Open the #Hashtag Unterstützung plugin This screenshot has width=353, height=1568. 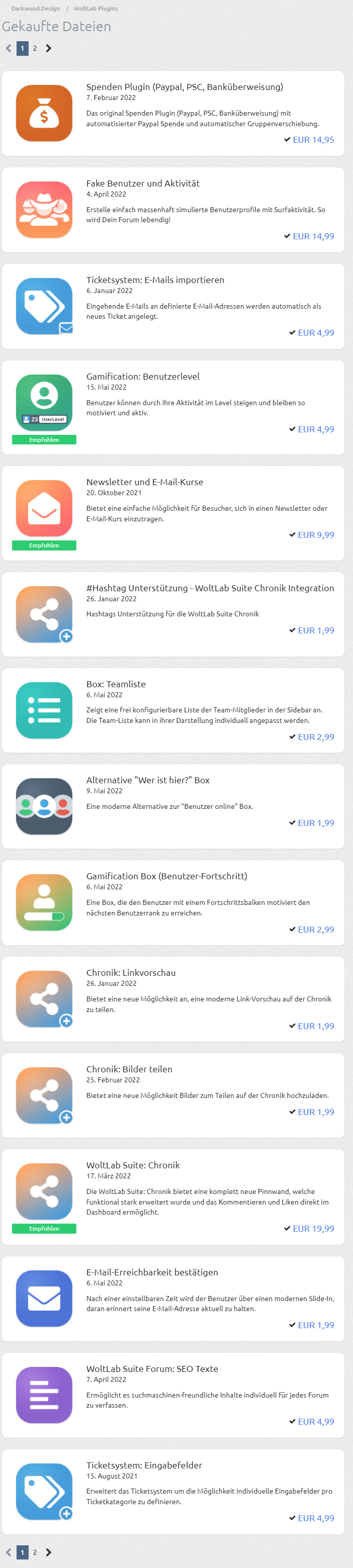pyautogui.click(x=209, y=588)
